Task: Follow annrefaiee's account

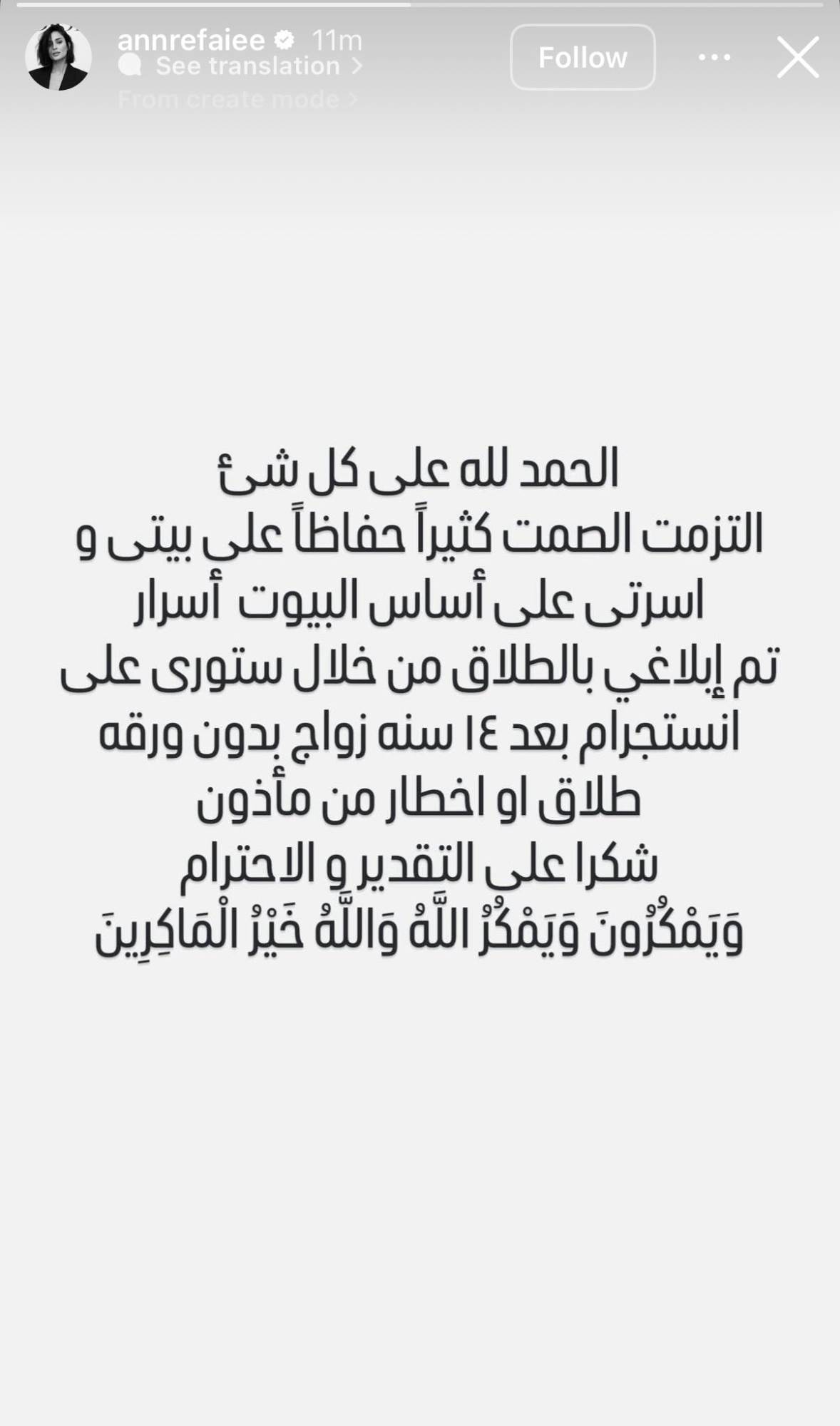Action: pyautogui.click(x=583, y=57)
